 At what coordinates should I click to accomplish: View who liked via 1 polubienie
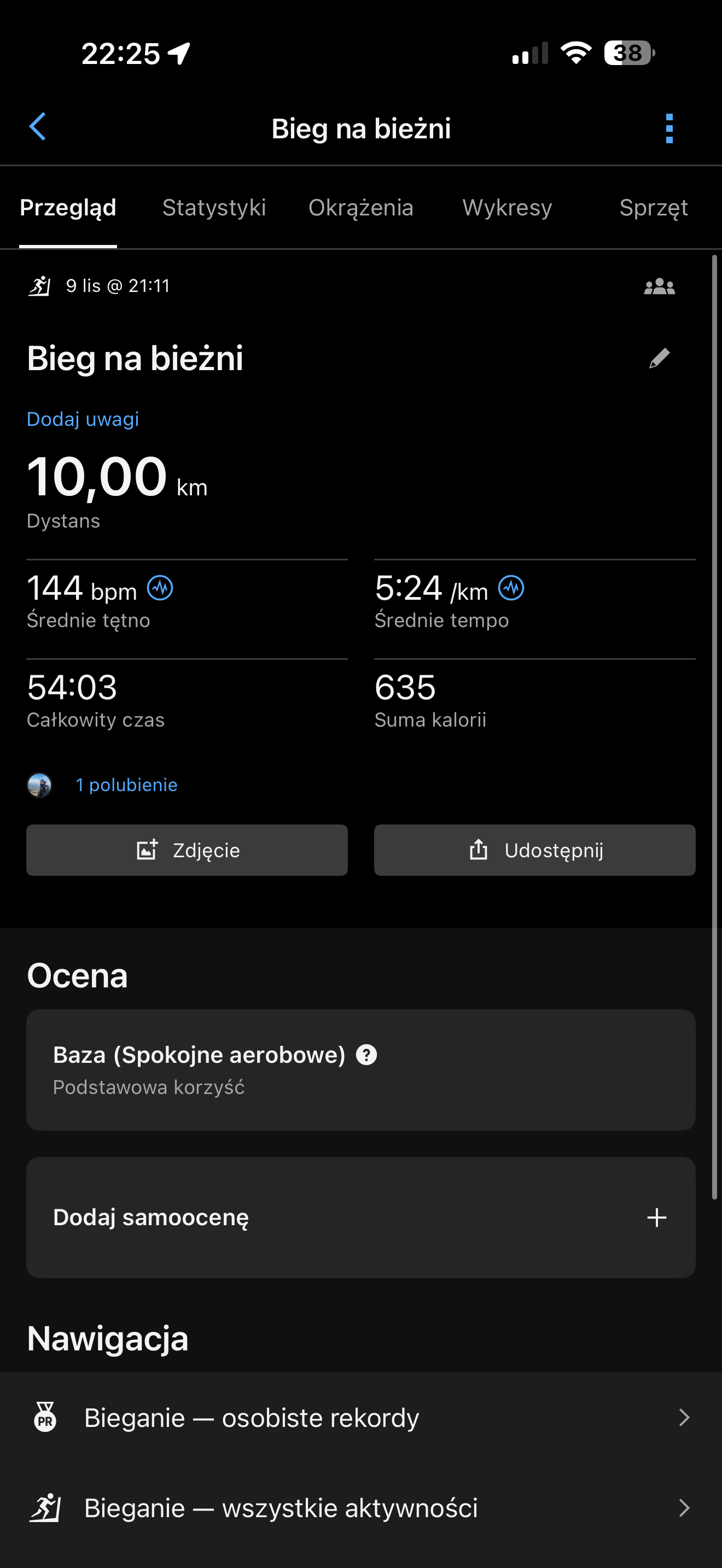(127, 785)
